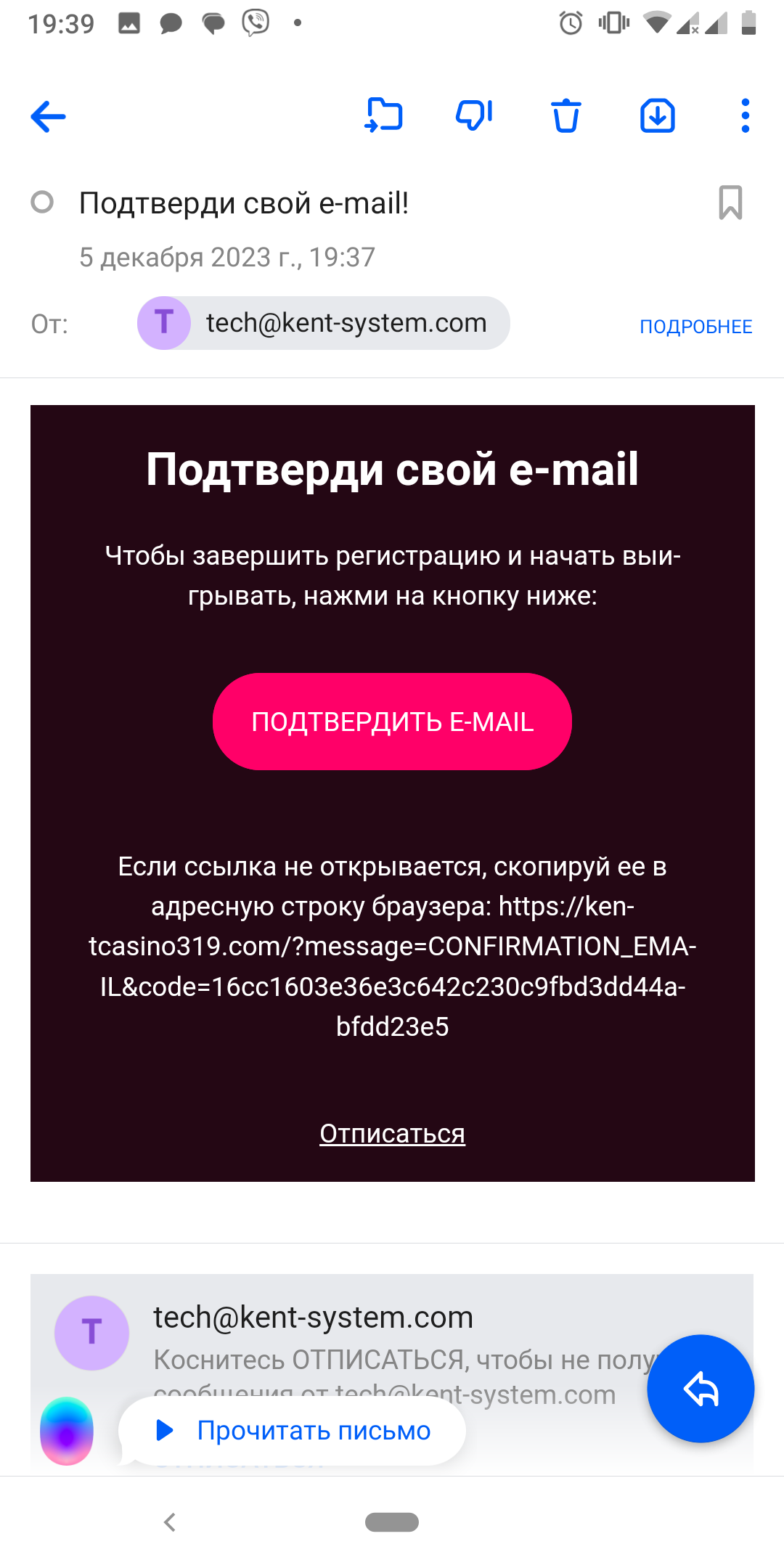Go back to the inbox

point(49,116)
